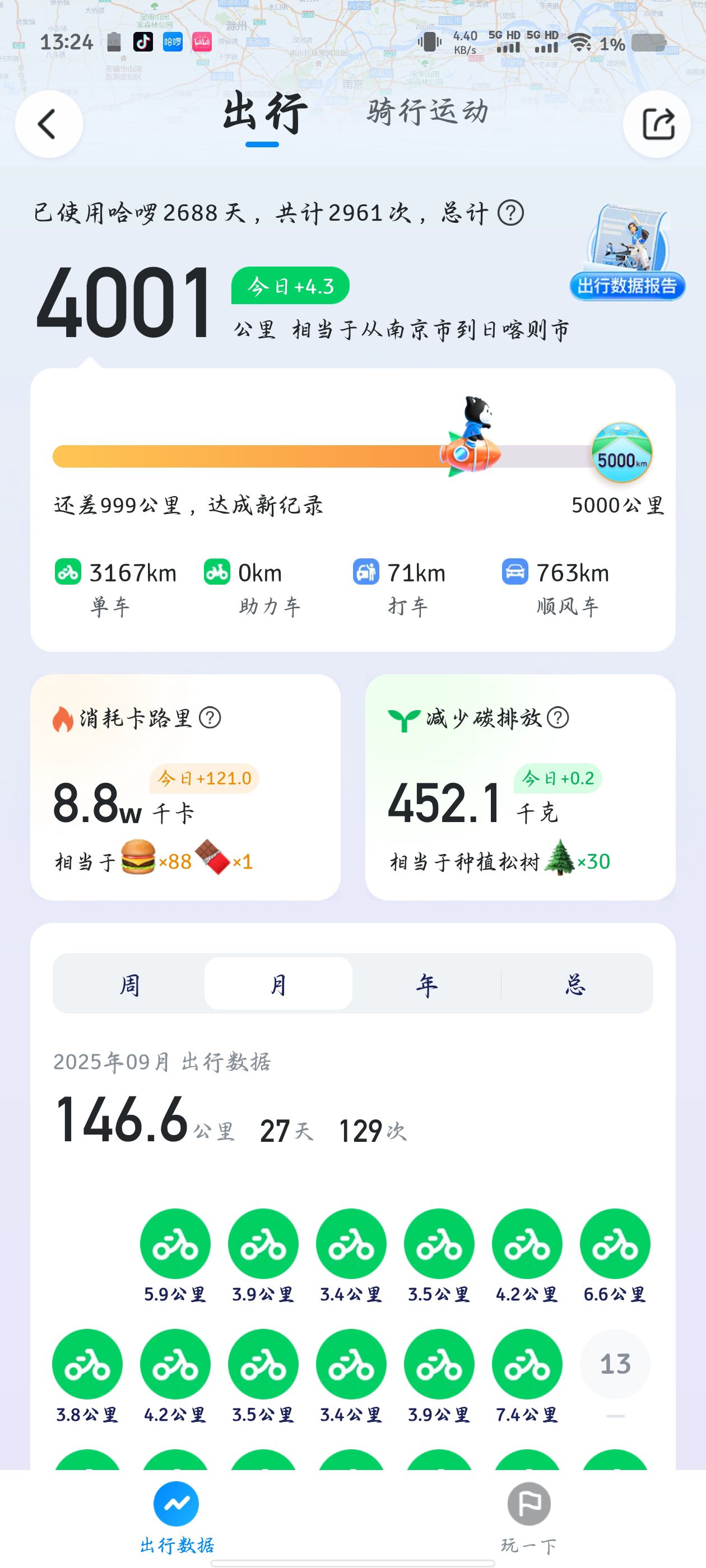Show info about 消耗卡路里
Image resolution: width=706 pixels, height=1568 pixels.
(210, 718)
